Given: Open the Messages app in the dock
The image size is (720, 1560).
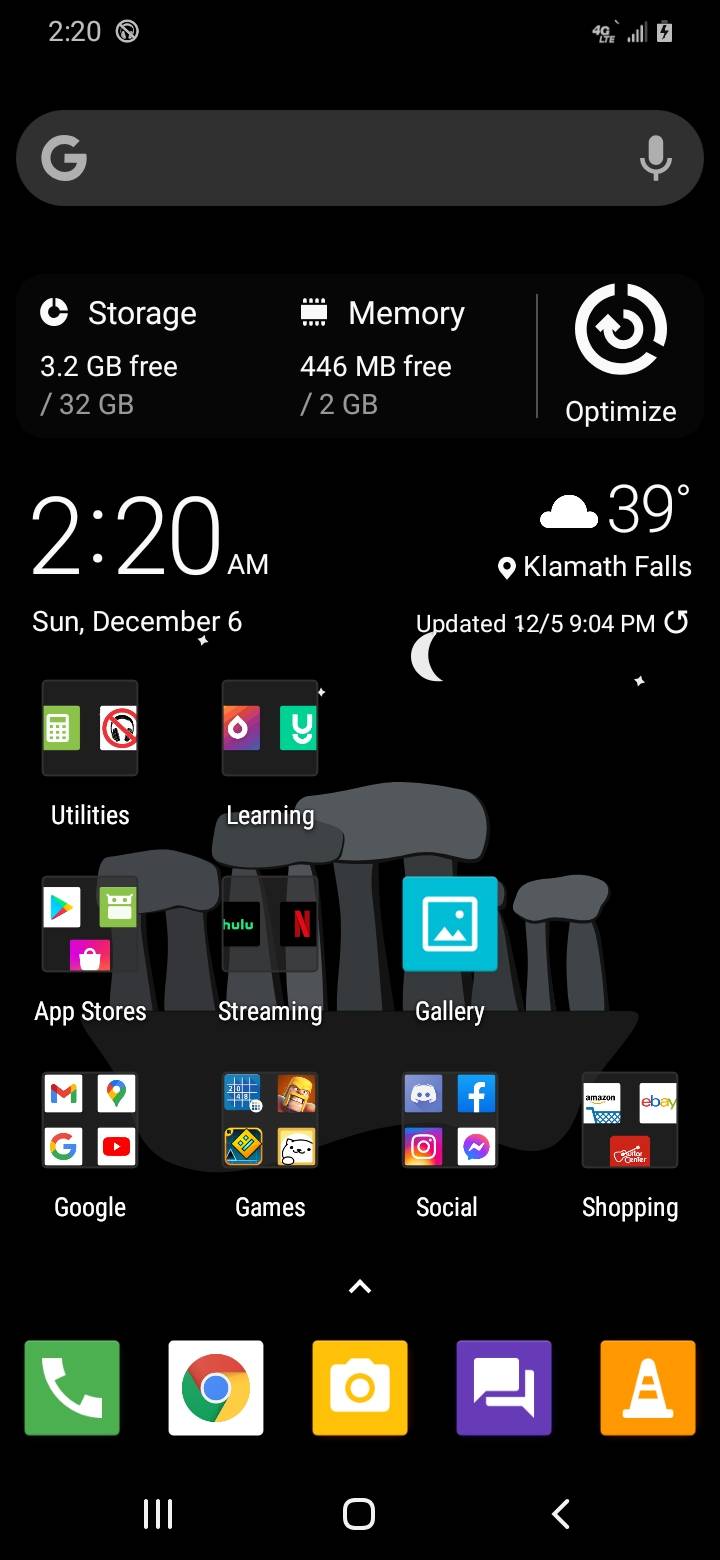Looking at the screenshot, I should (x=504, y=1388).
